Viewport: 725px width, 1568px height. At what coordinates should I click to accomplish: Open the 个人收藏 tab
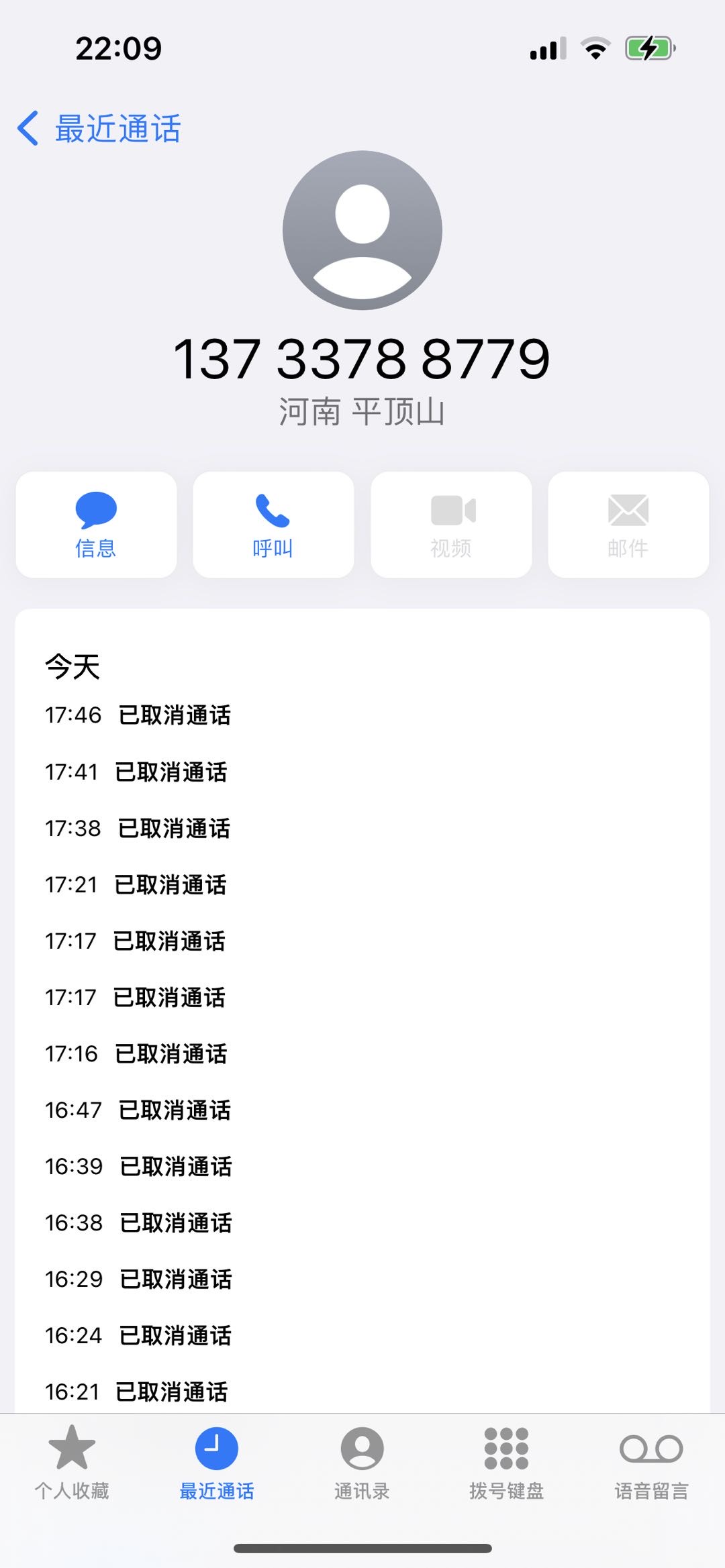[72, 1463]
